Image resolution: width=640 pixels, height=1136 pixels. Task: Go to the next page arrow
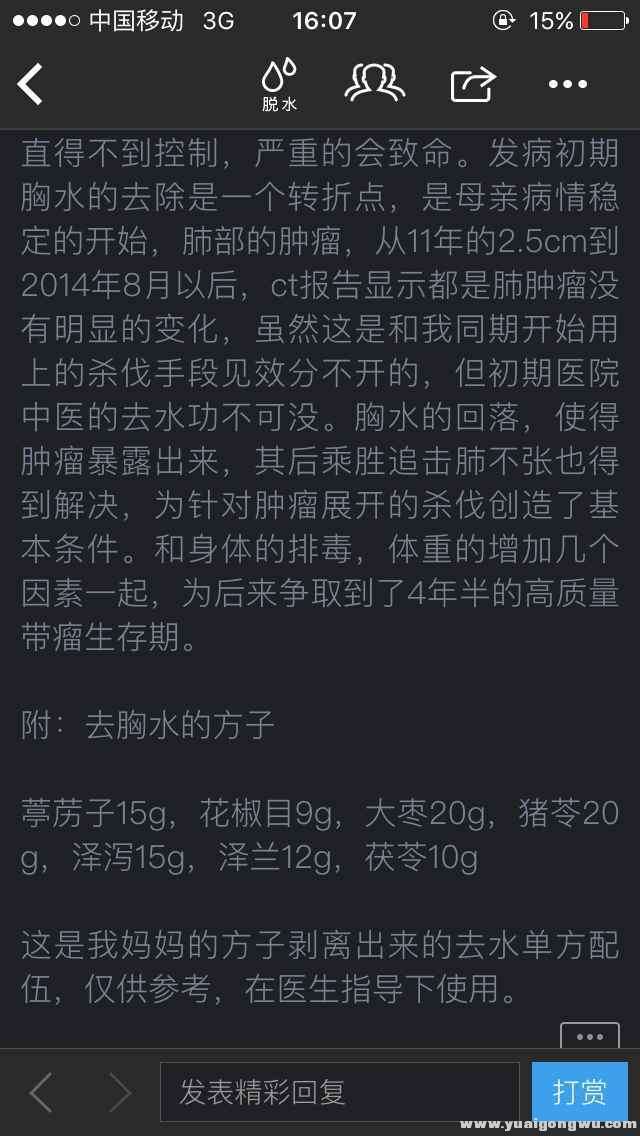119,1092
